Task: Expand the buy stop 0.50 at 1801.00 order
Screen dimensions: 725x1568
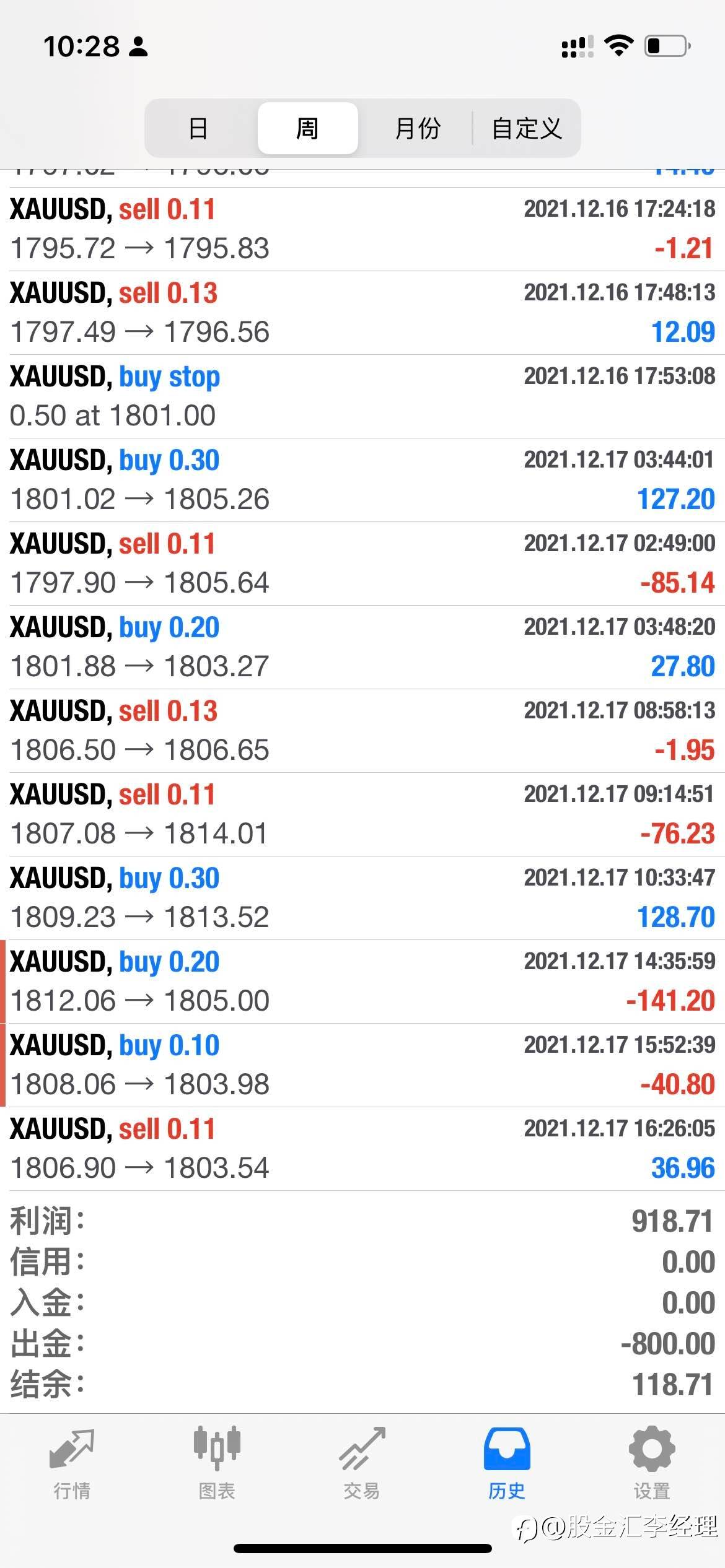Action: pyautogui.click(x=362, y=396)
